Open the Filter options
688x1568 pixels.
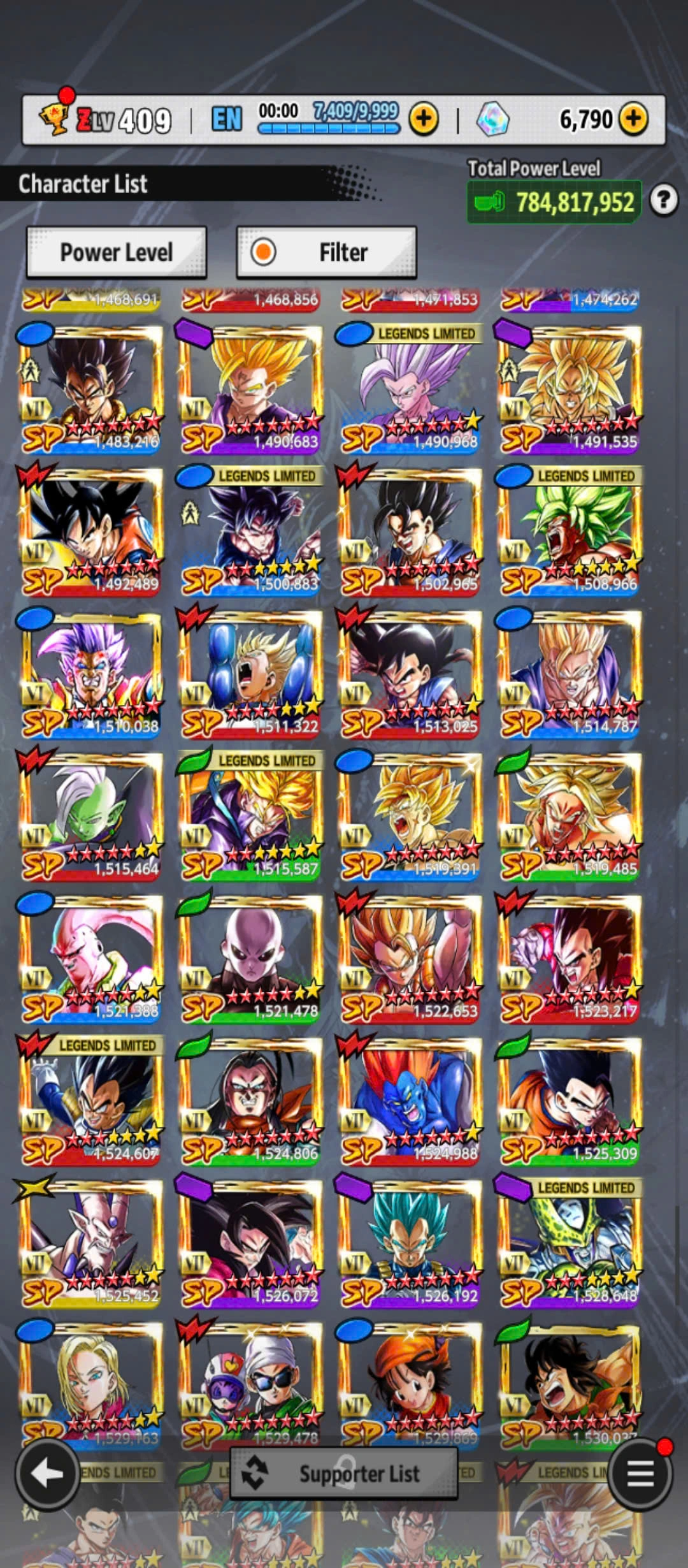pyautogui.click(x=326, y=252)
